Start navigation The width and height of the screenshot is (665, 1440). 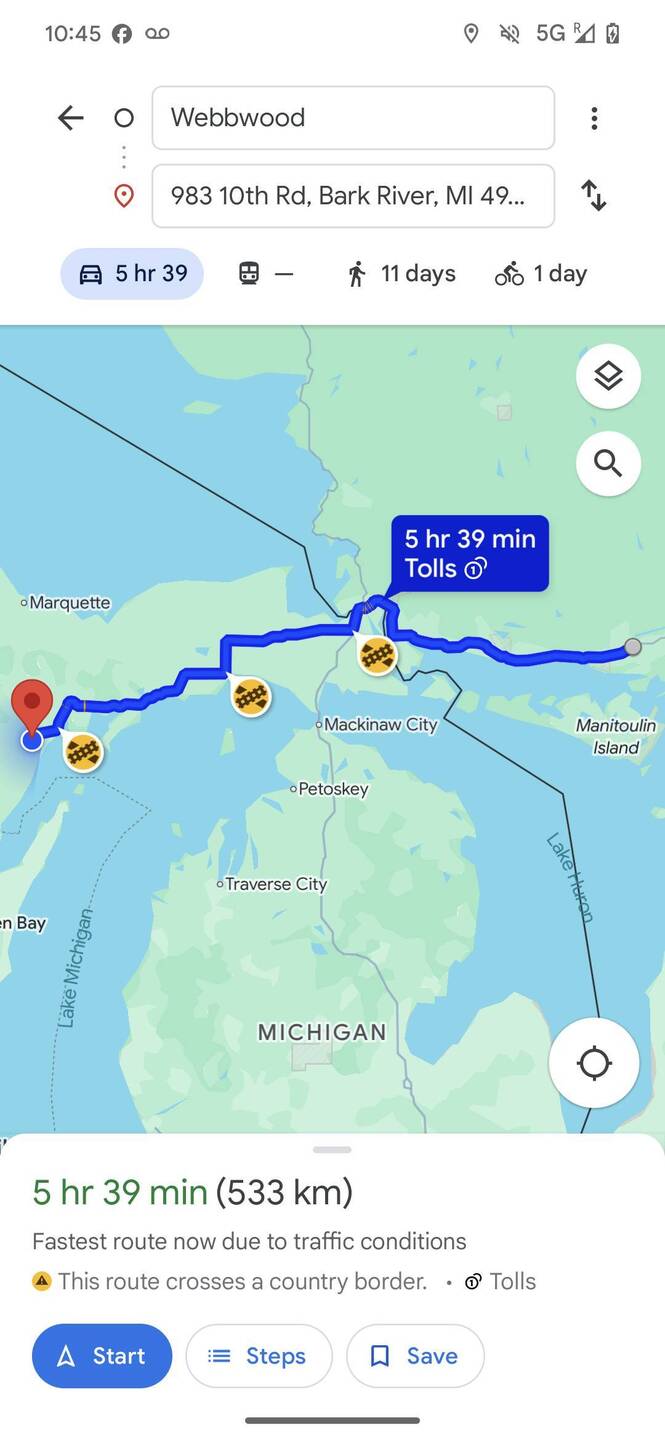point(102,1356)
